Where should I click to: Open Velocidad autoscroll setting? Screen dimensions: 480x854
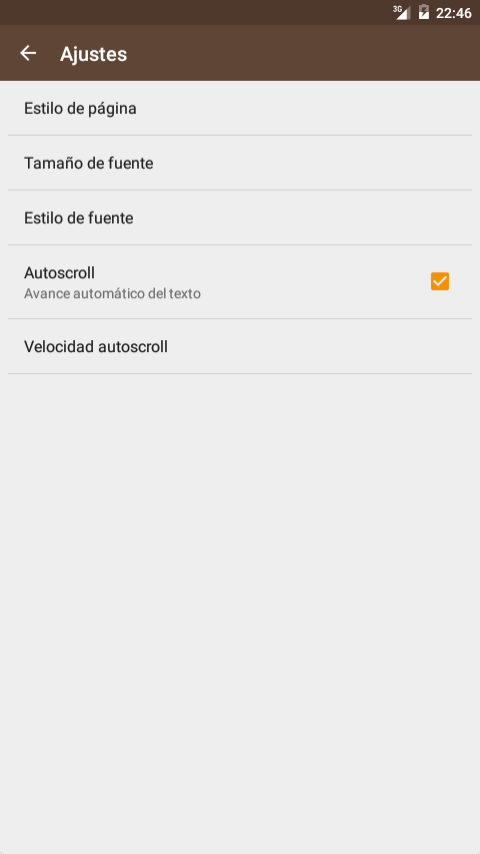(240, 346)
